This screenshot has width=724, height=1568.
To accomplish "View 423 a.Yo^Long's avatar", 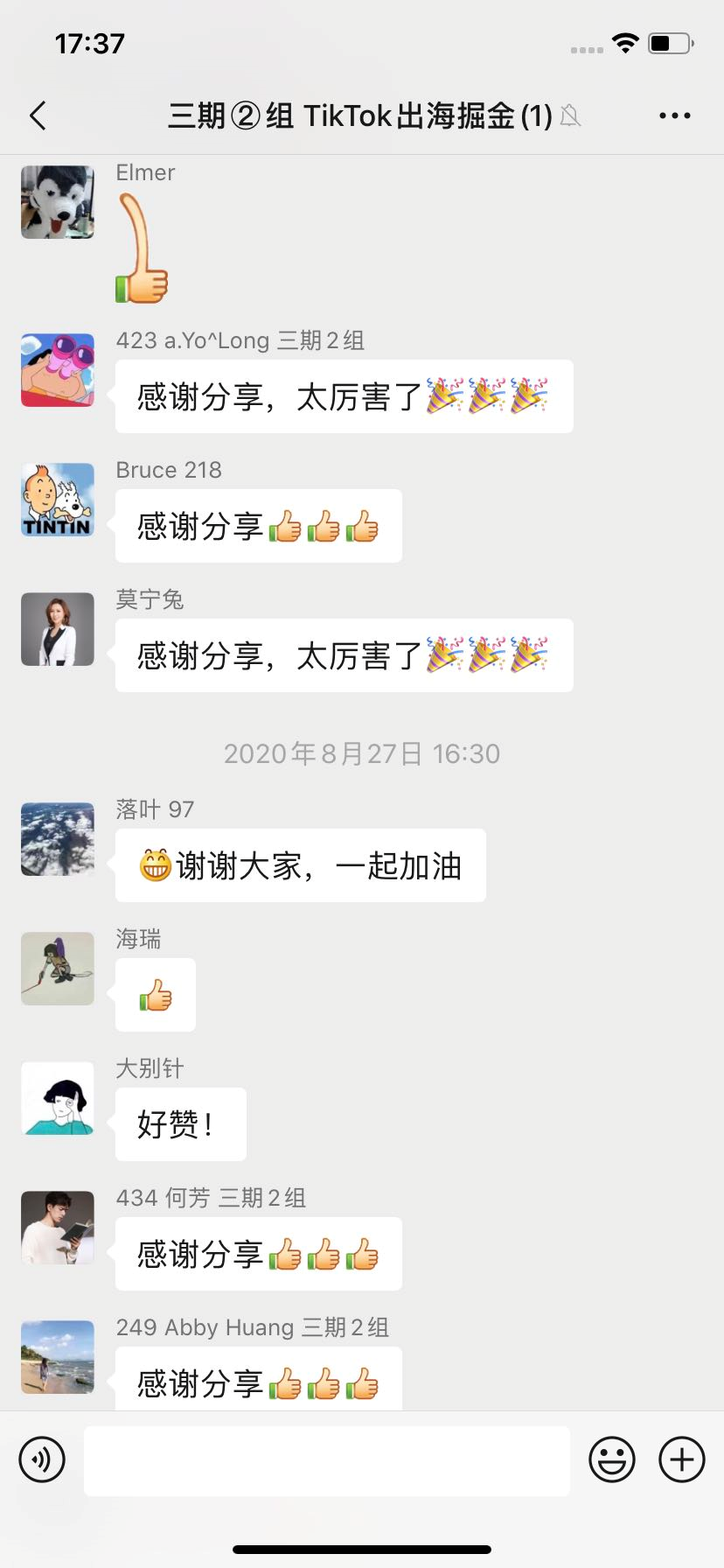I will click(x=58, y=370).
